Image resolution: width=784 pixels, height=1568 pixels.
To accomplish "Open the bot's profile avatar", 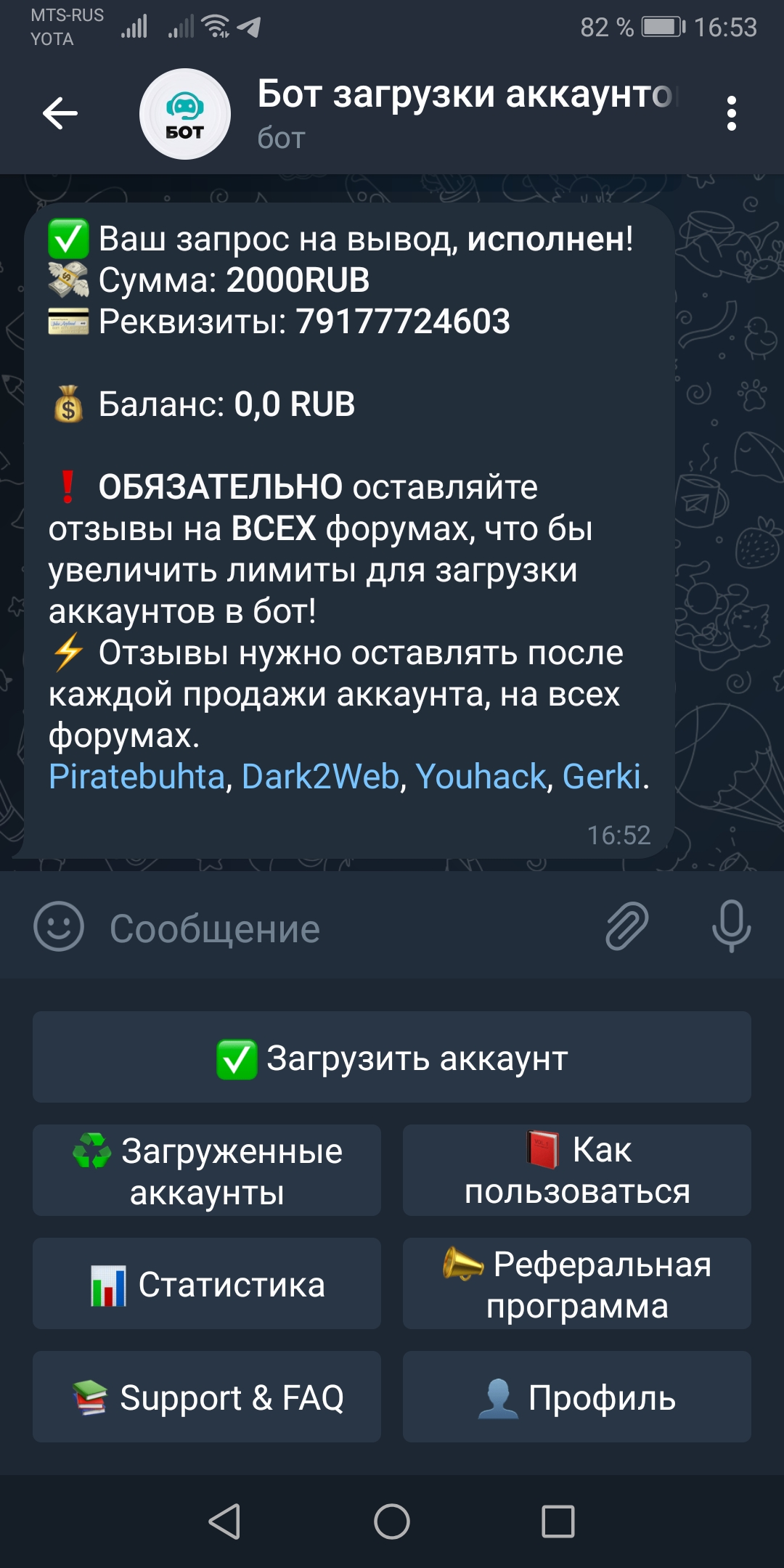I will coord(185,114).
